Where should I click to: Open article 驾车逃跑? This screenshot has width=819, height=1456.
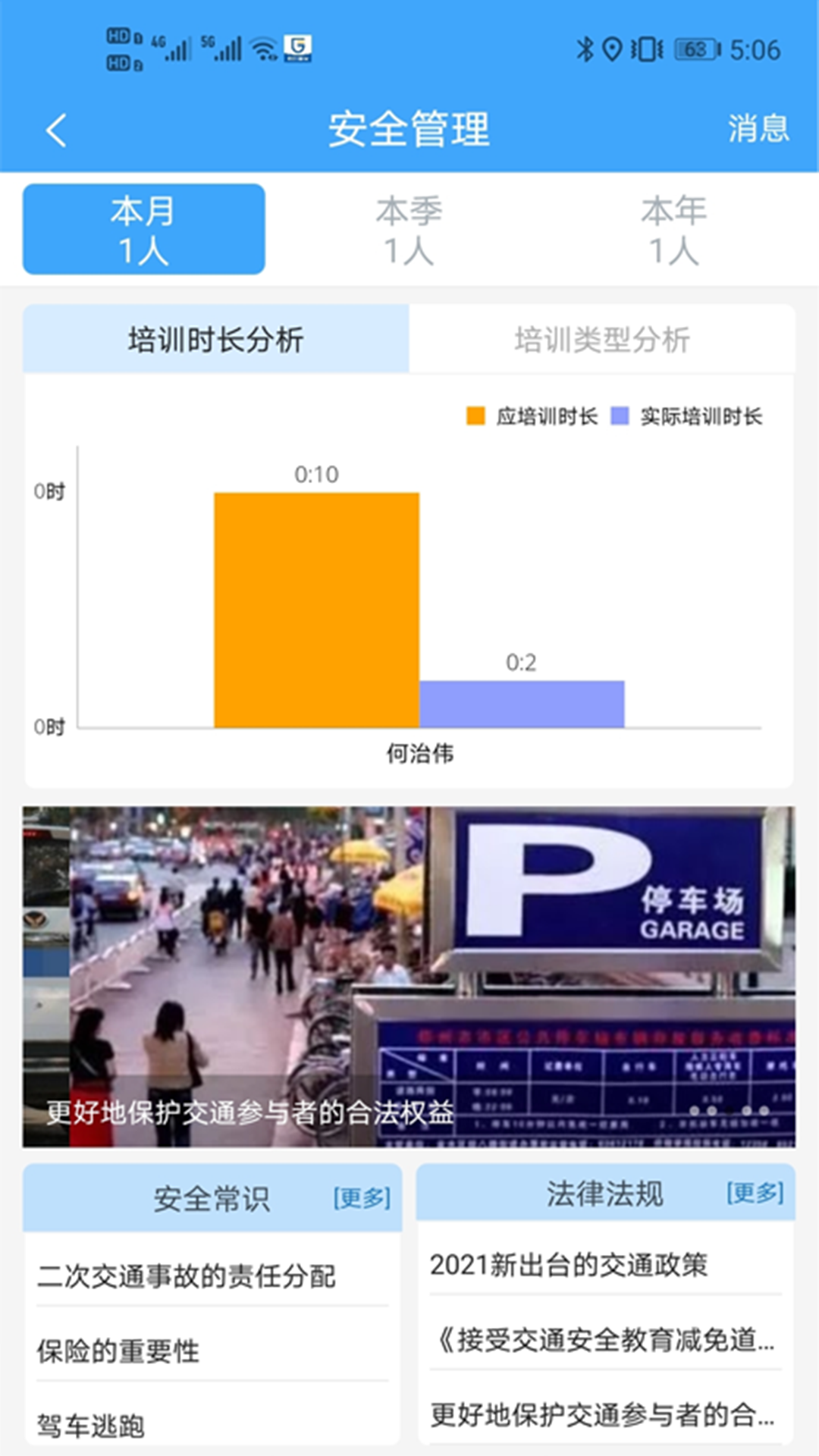[x=91, y=1426]
